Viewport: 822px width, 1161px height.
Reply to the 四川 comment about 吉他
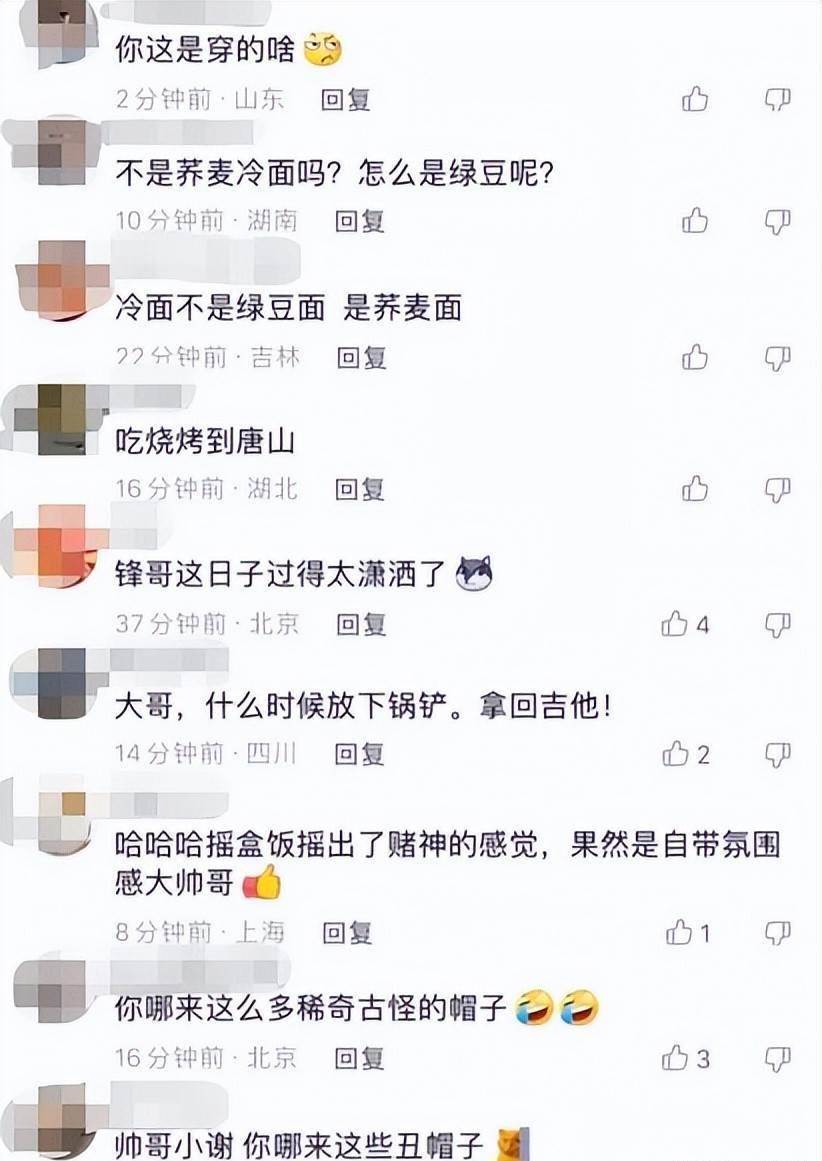[359, 754]
